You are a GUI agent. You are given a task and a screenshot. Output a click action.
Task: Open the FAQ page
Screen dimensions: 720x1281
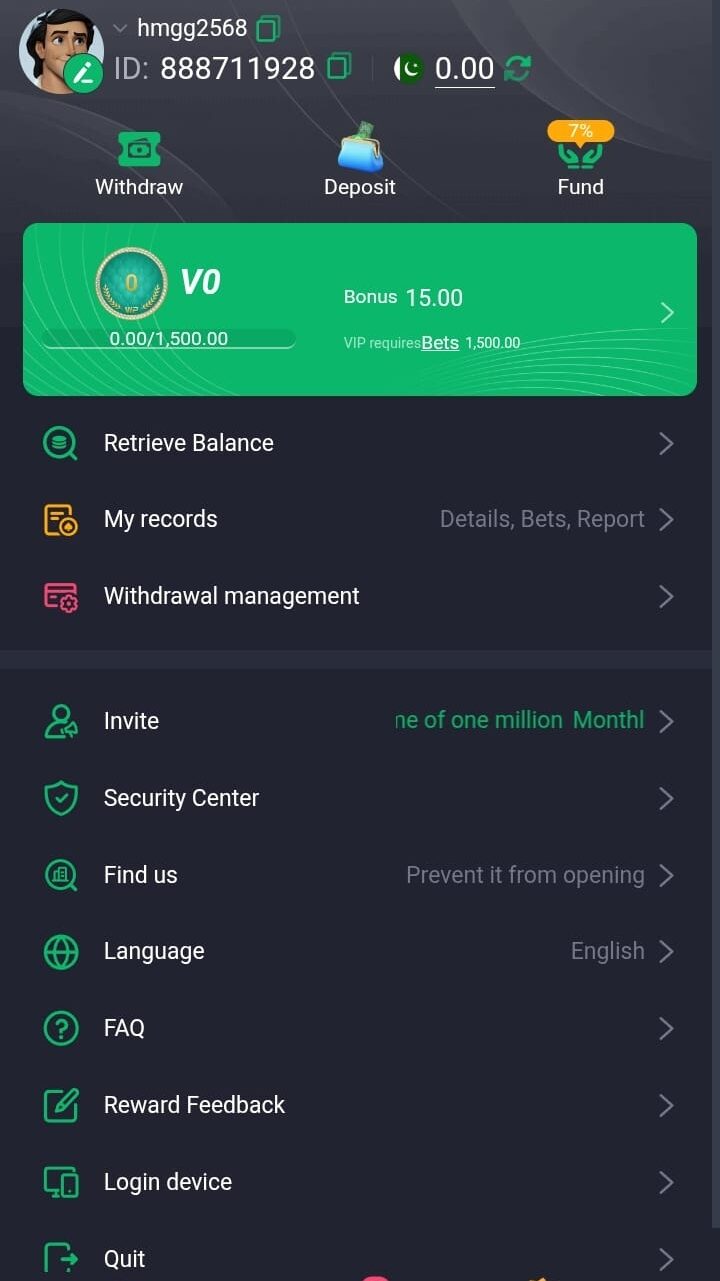tap(360, 1028)
